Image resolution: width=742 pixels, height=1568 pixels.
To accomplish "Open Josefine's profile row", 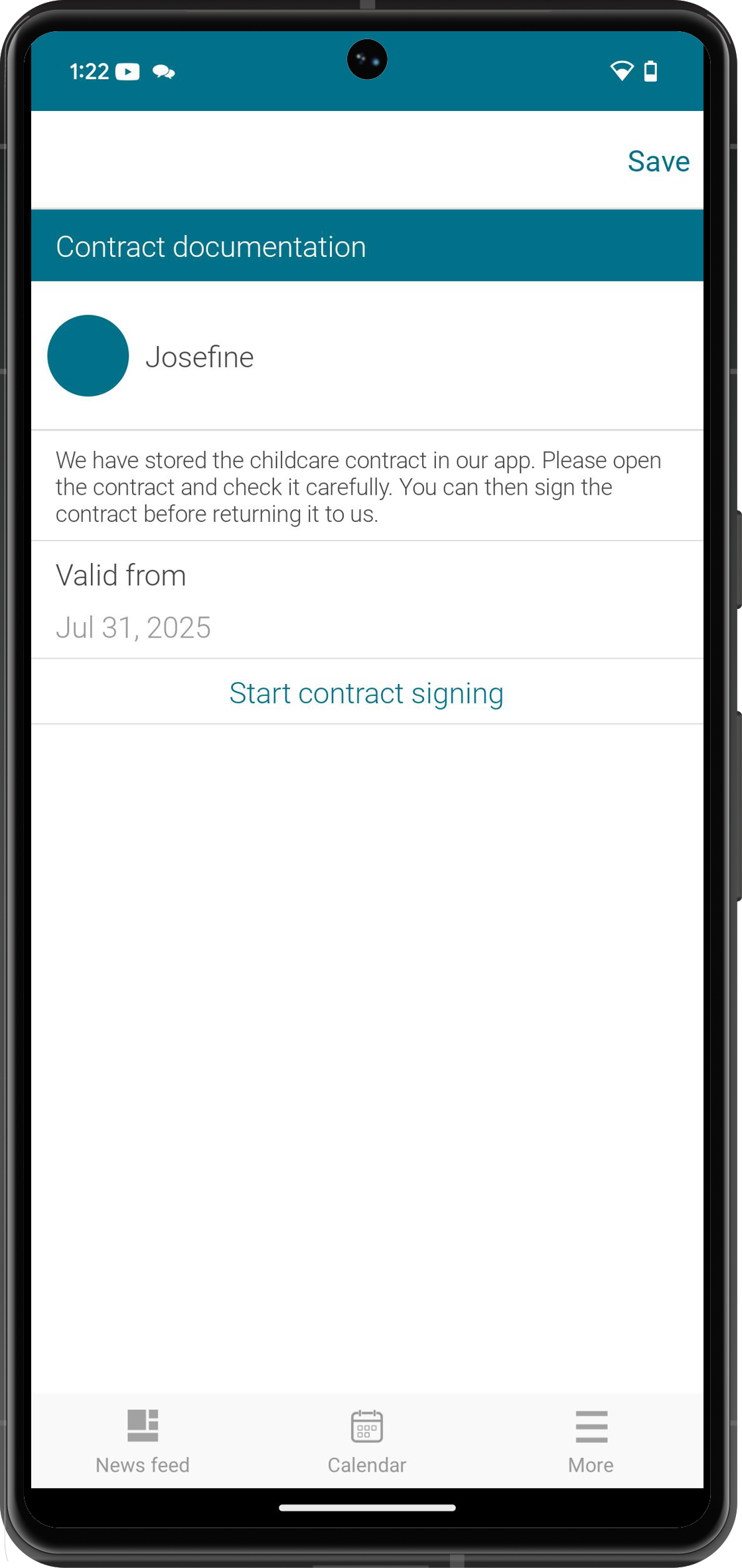I will click(367, 356).
